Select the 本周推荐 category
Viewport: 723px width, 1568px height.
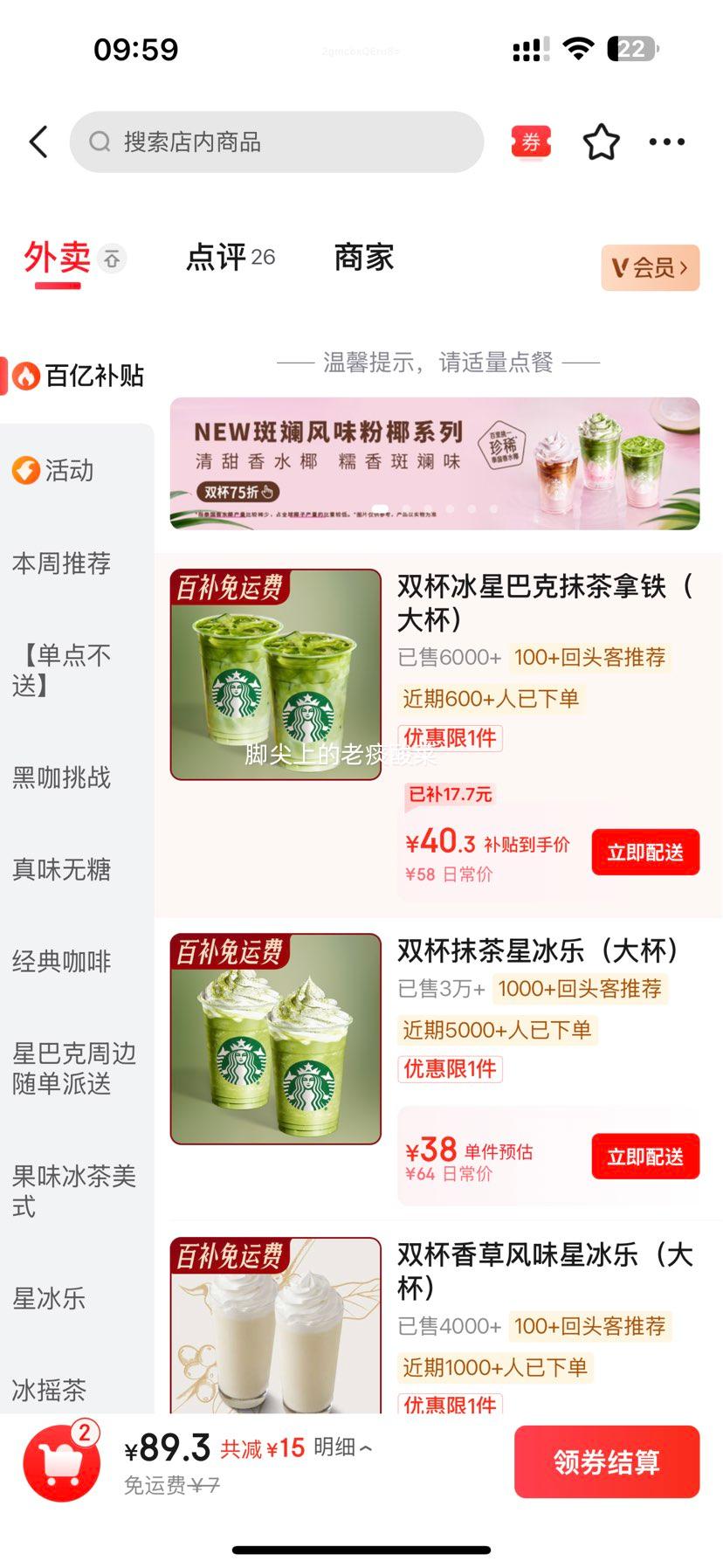click(x=61, y=563)
